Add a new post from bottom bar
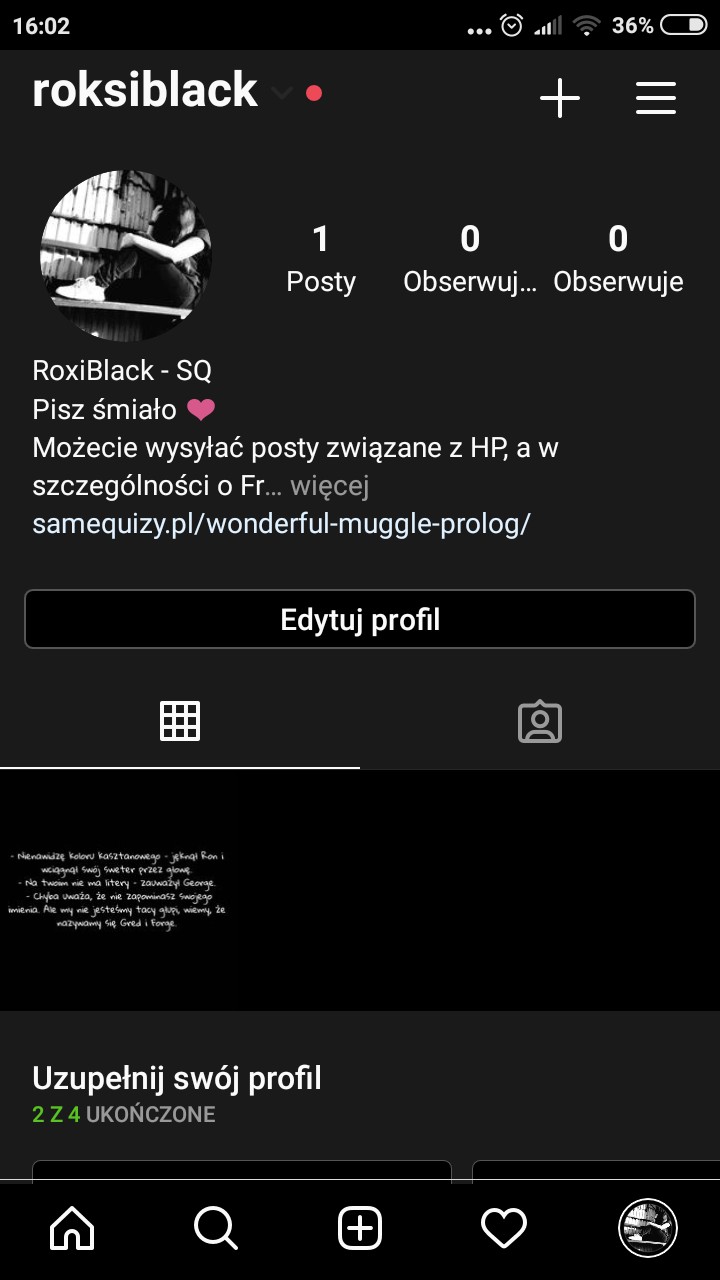Viewport: 720px width, 1280px height. click(360, 1227)
